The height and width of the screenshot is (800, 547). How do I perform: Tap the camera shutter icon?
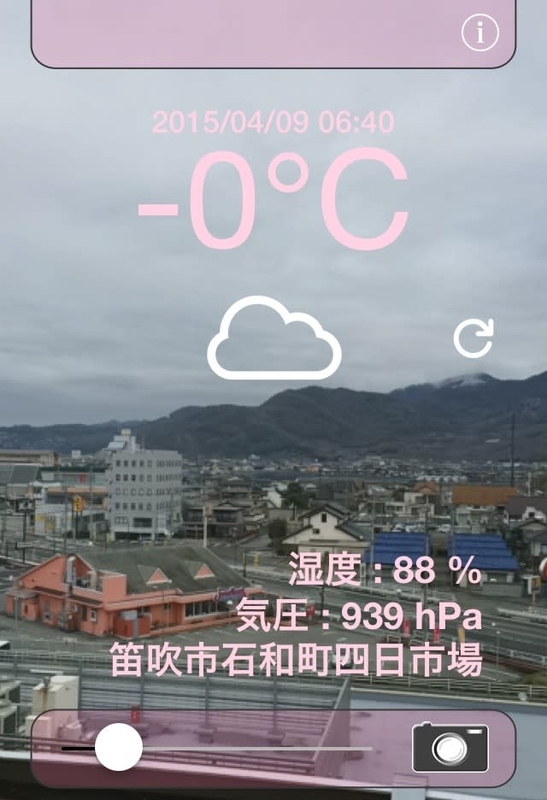click(x=450, y=747)
